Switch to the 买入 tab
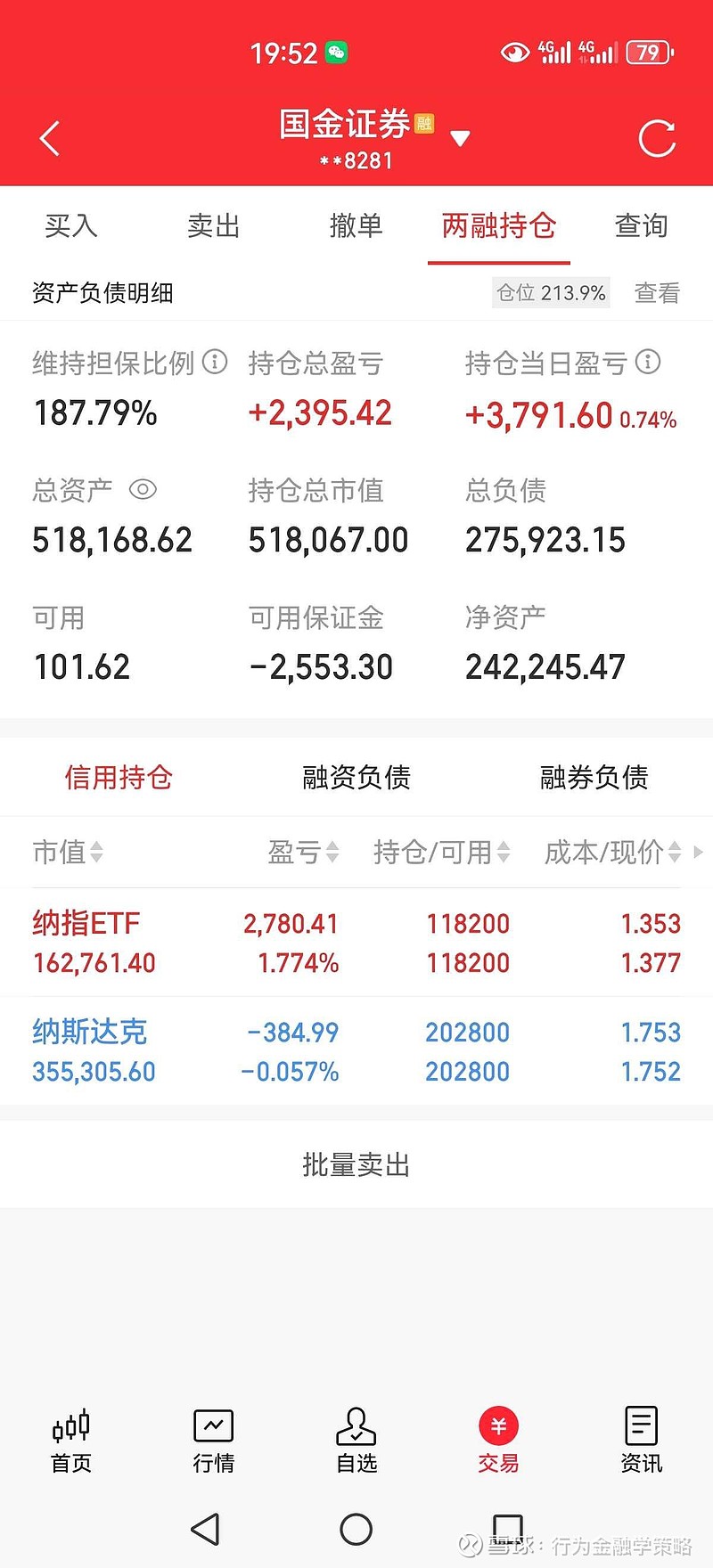Screen dimensions: 713x1568 [71, 225]
